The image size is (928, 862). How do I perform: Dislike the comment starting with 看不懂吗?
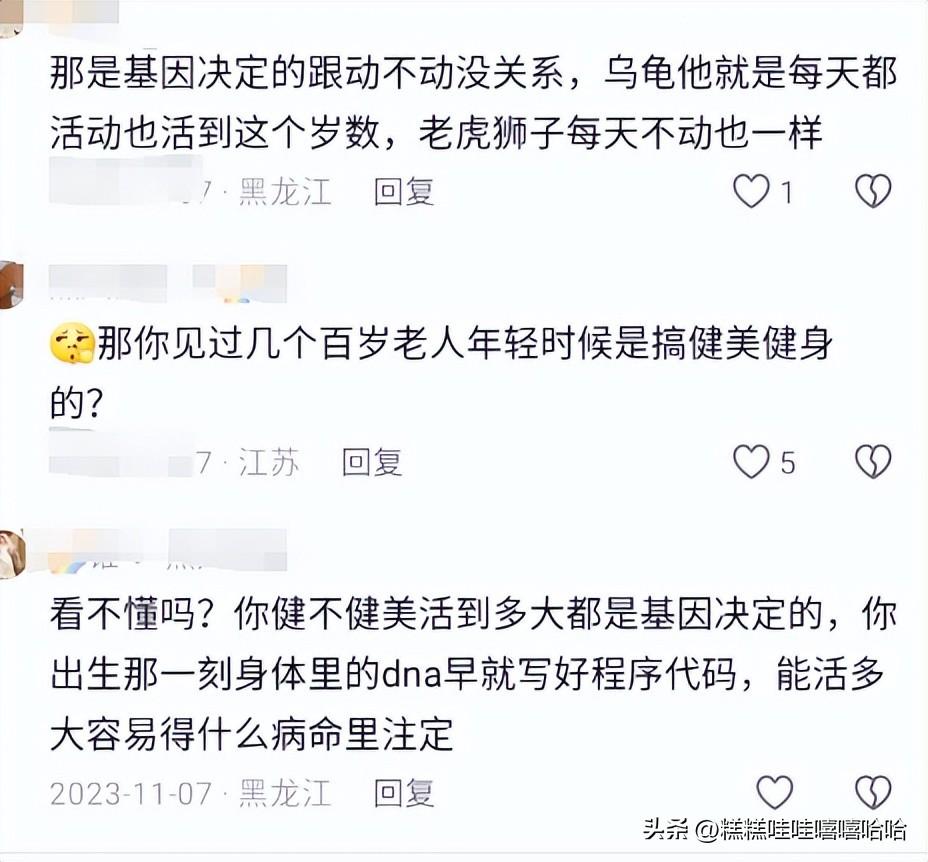coord(872,792)
